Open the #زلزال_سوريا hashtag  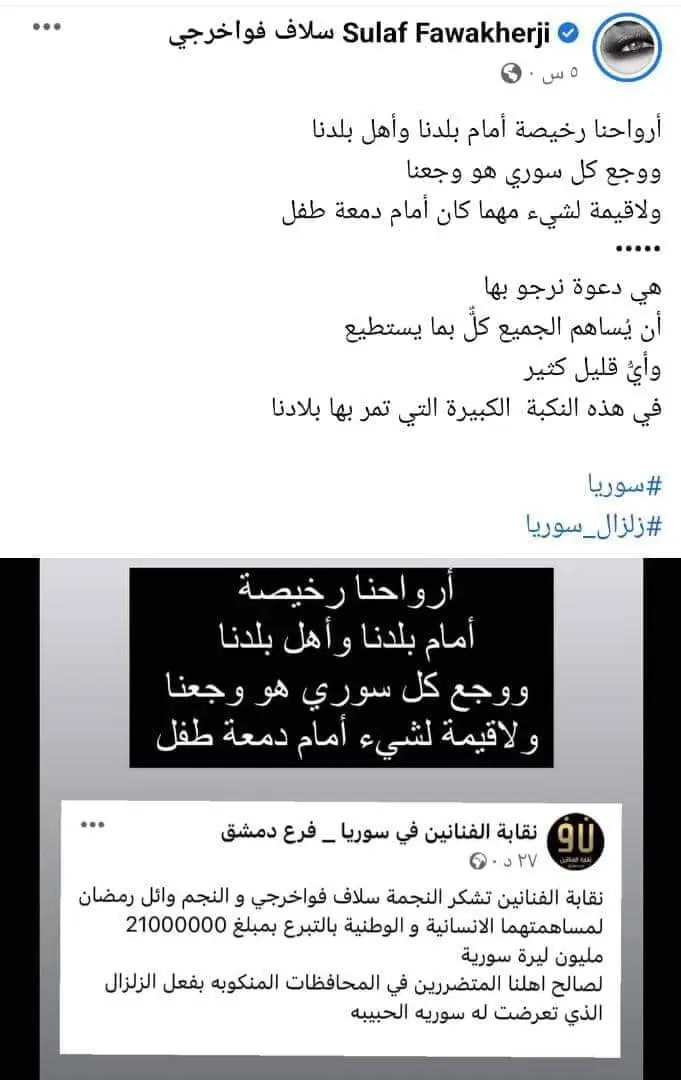point(594,526)
